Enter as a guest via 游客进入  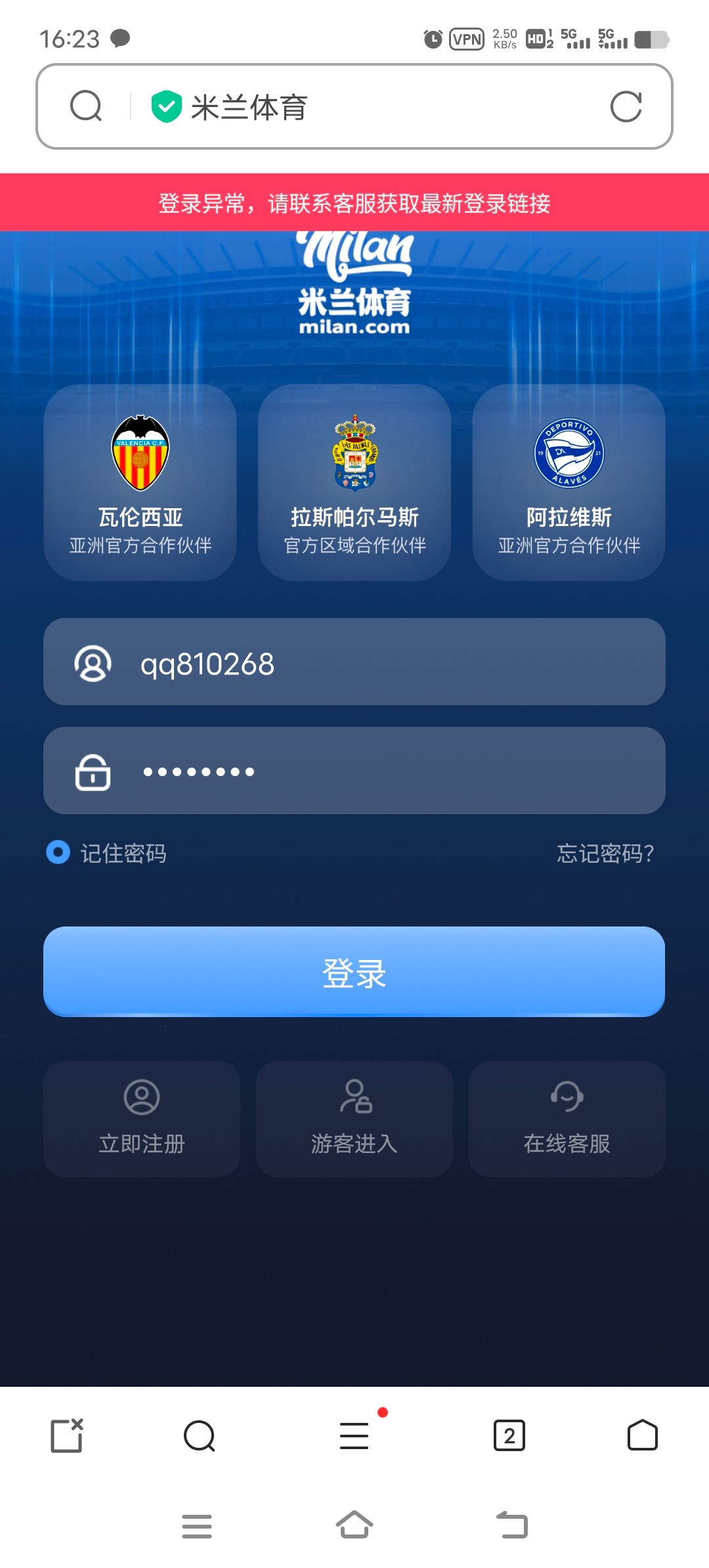click(x=354, y=1119)
